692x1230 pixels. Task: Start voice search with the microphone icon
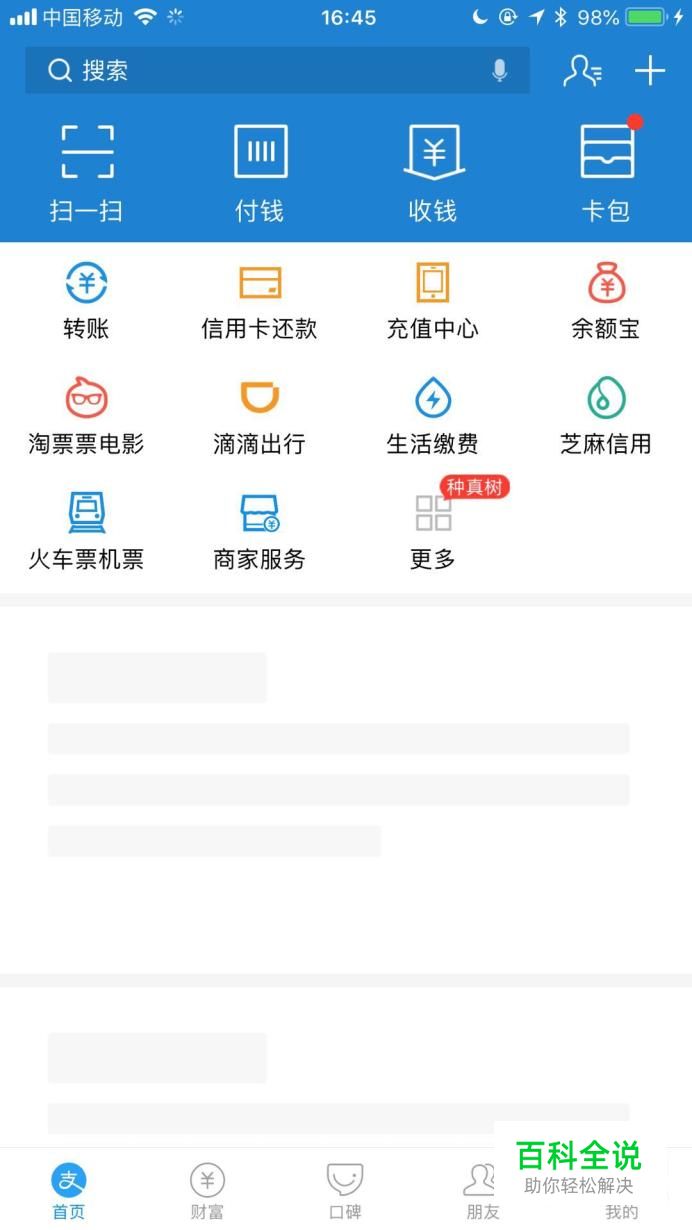[x=500, y=70]
